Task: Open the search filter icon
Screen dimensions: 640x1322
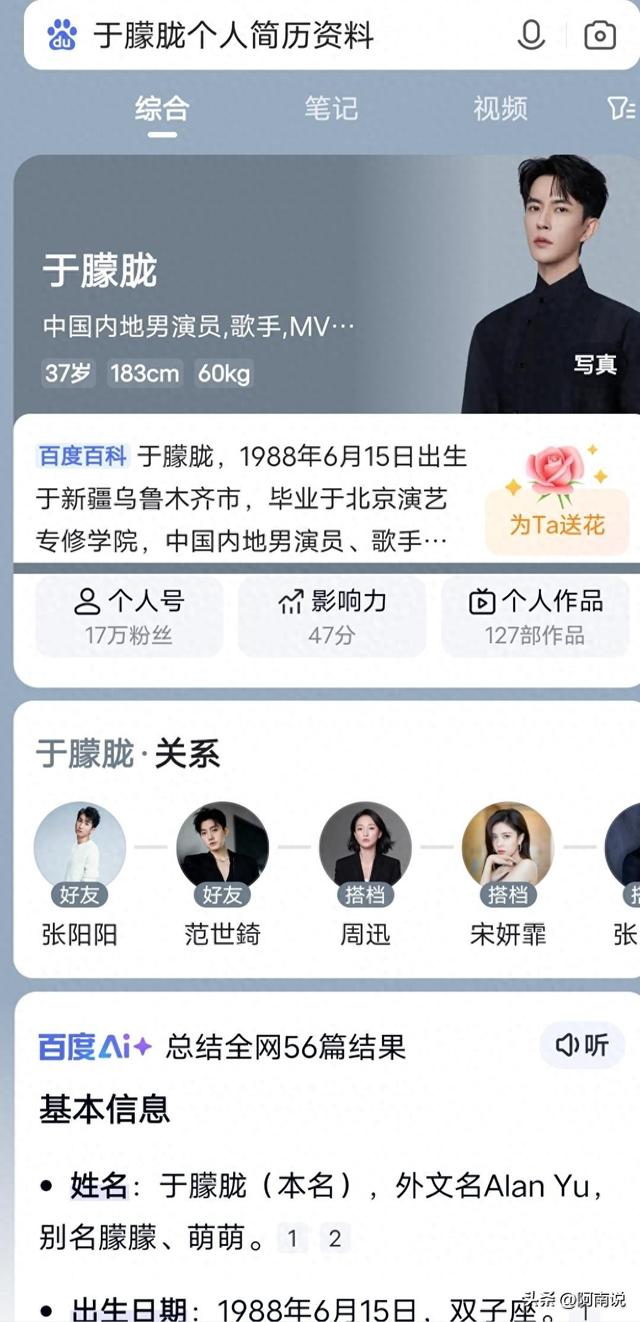Action: point(620,108)
